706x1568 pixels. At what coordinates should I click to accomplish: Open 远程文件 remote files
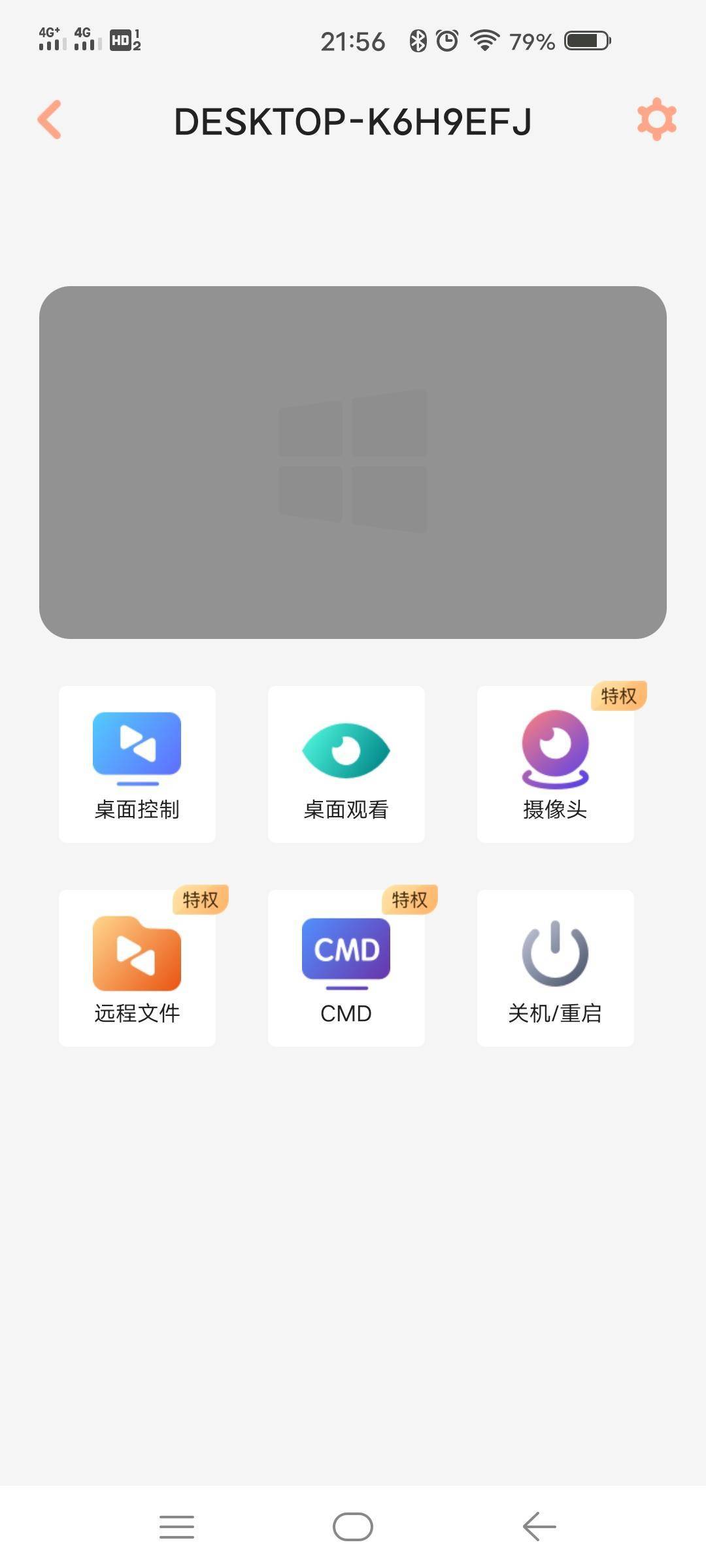137,968
